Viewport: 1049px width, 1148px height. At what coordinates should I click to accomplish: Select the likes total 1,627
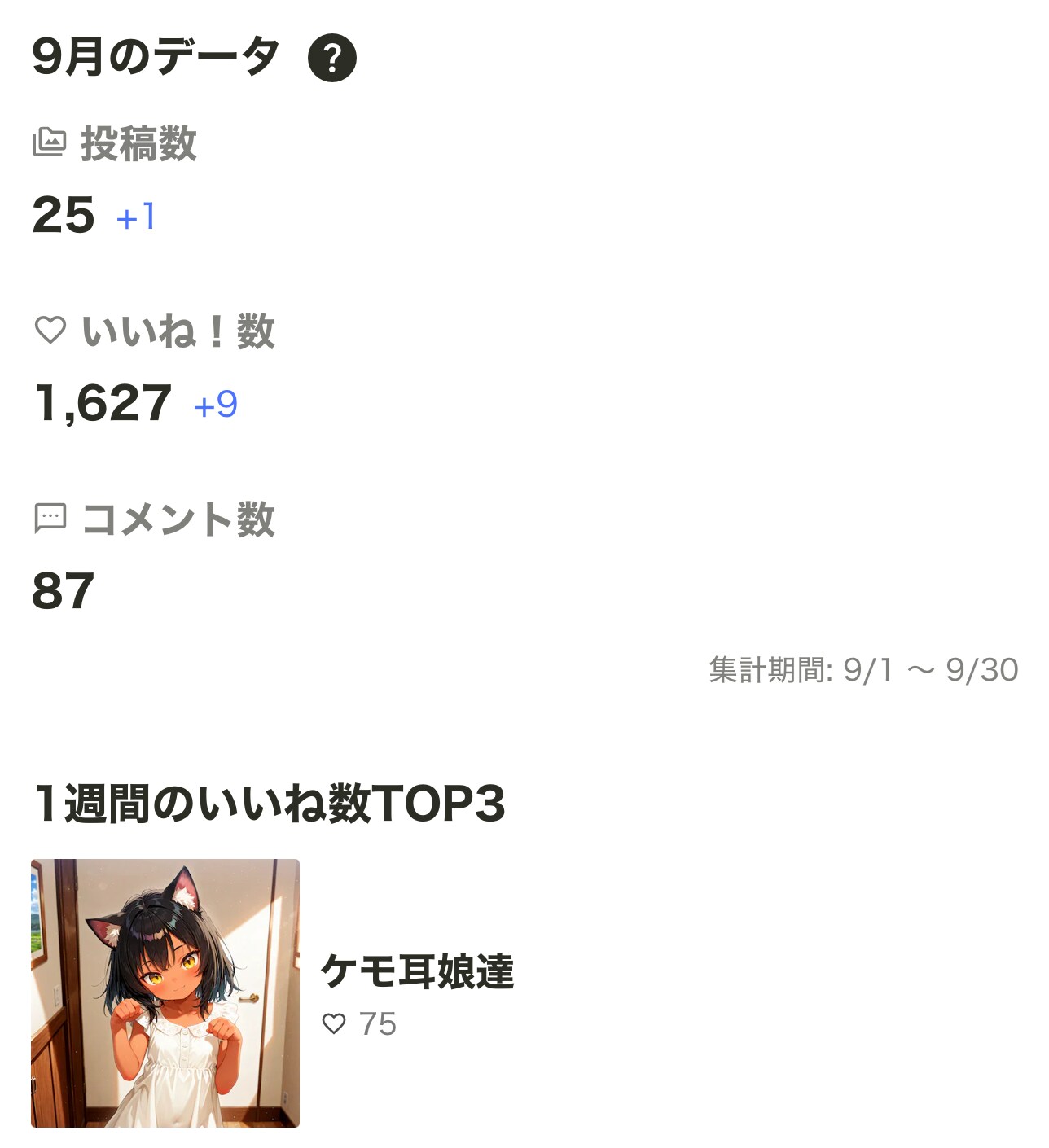(x=103, y=404)
